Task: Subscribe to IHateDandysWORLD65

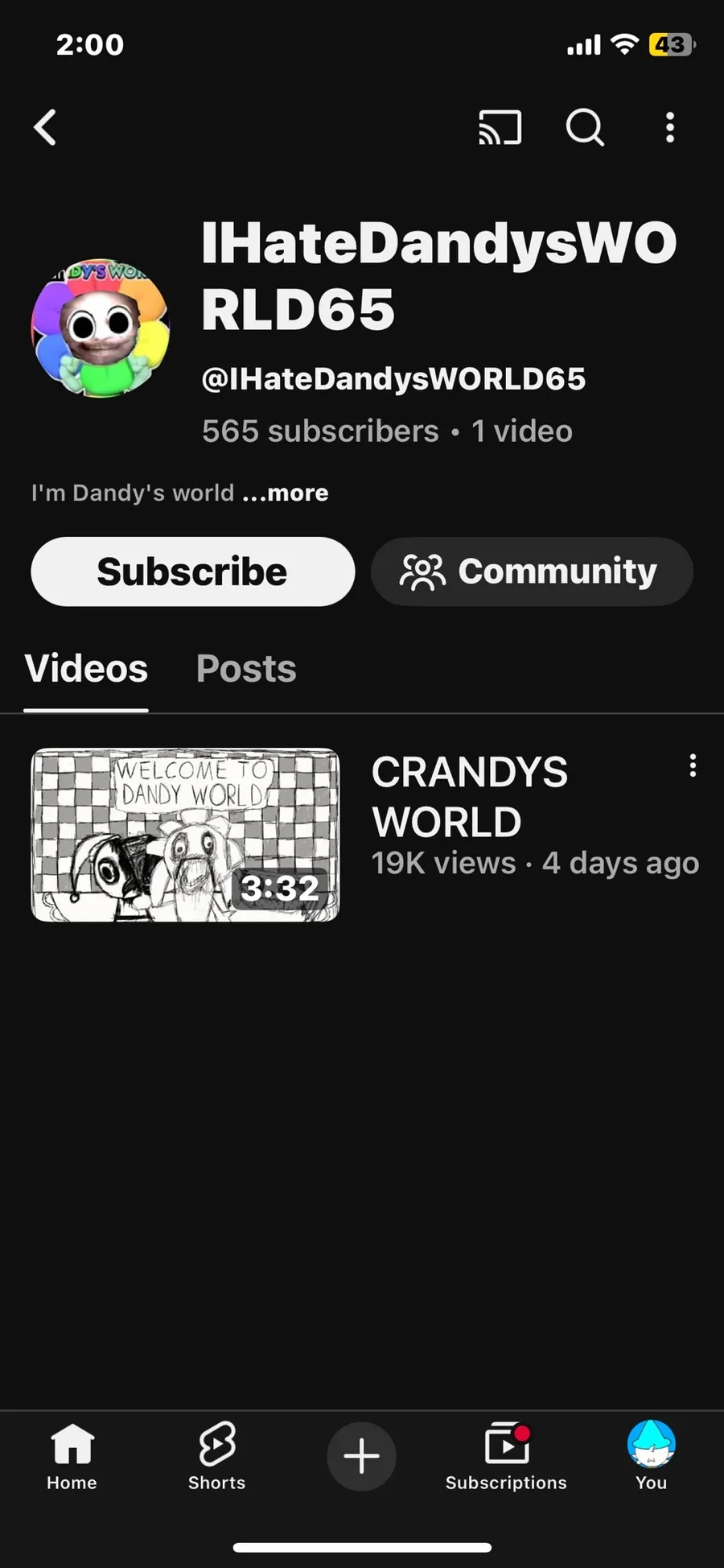Action: [x=192, y=571]
